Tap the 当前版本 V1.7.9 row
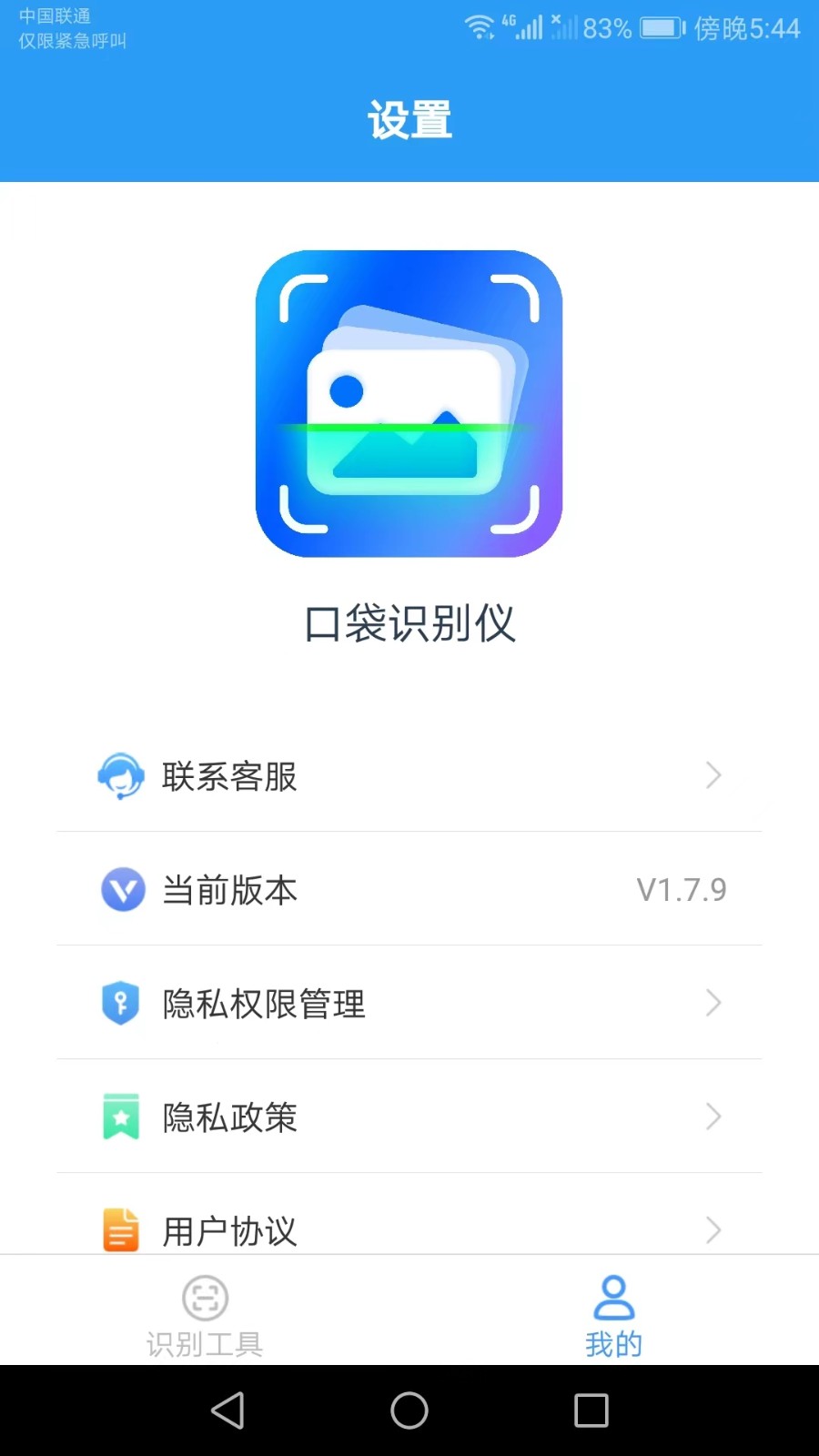The image size is (819, 1456). click(409, 890)
